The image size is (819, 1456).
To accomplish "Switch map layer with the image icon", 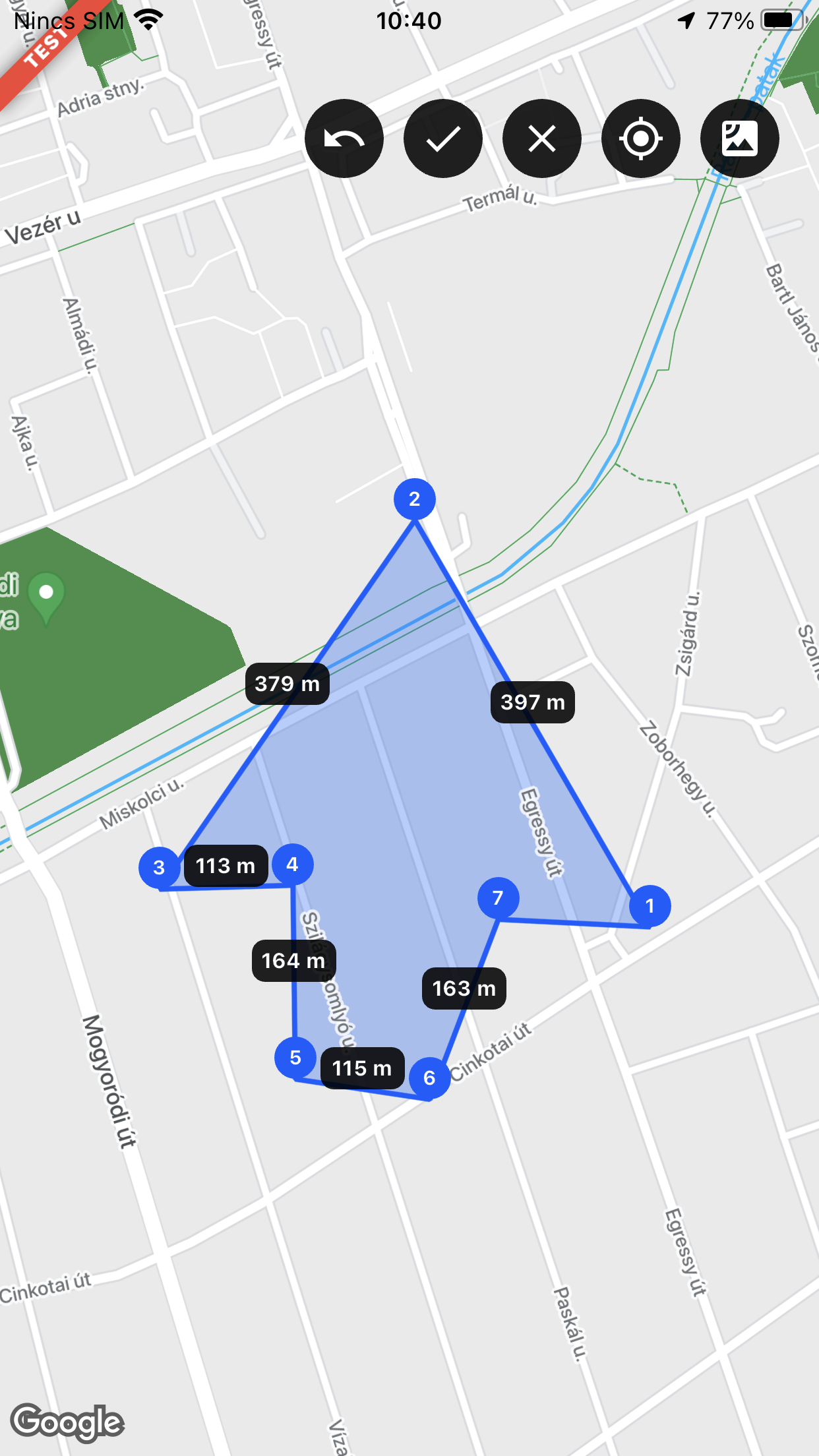I will click(x=739, y=138).
